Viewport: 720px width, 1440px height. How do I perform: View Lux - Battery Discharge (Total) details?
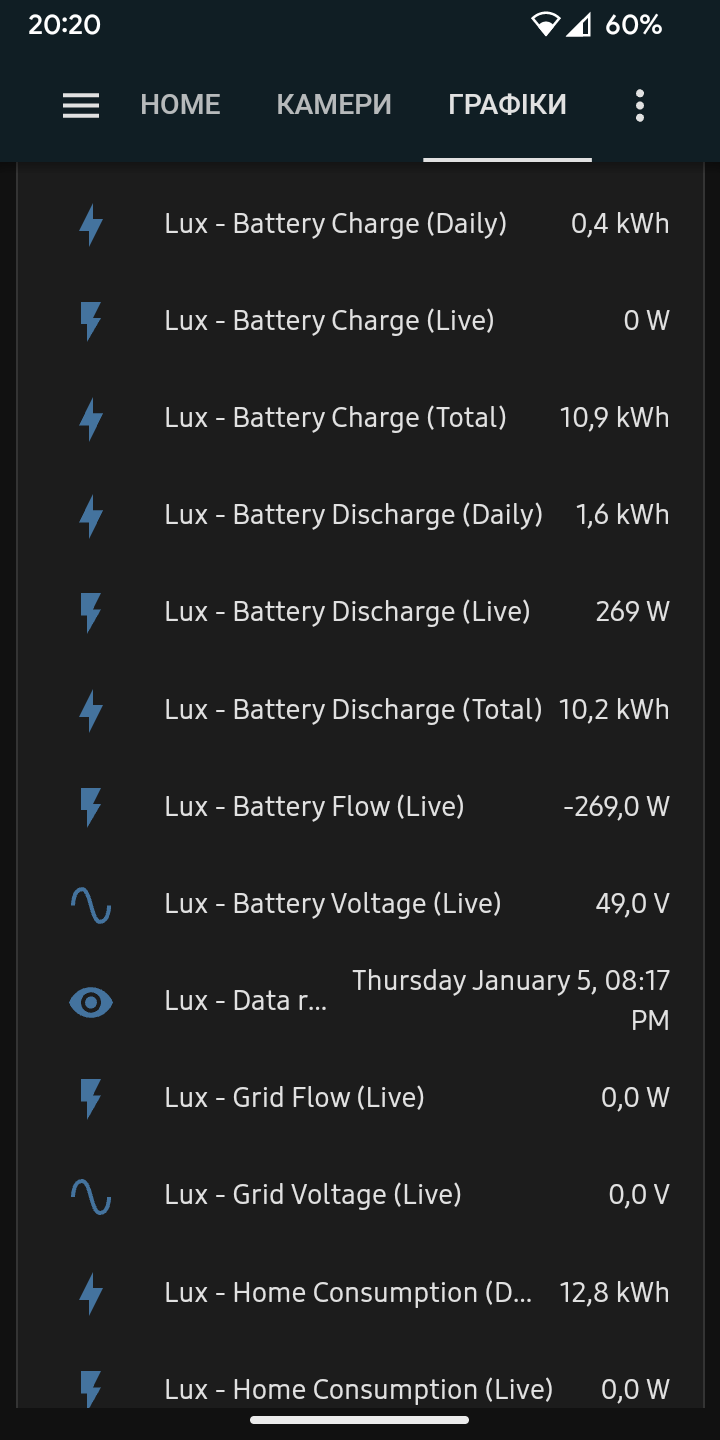click(354, 710)
